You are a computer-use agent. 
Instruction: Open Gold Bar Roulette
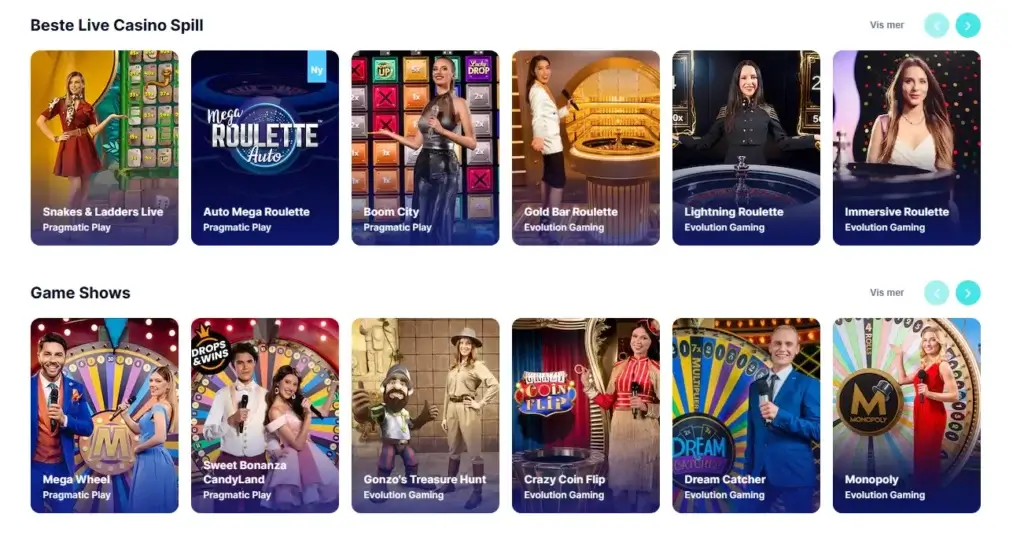coord(585,147)
